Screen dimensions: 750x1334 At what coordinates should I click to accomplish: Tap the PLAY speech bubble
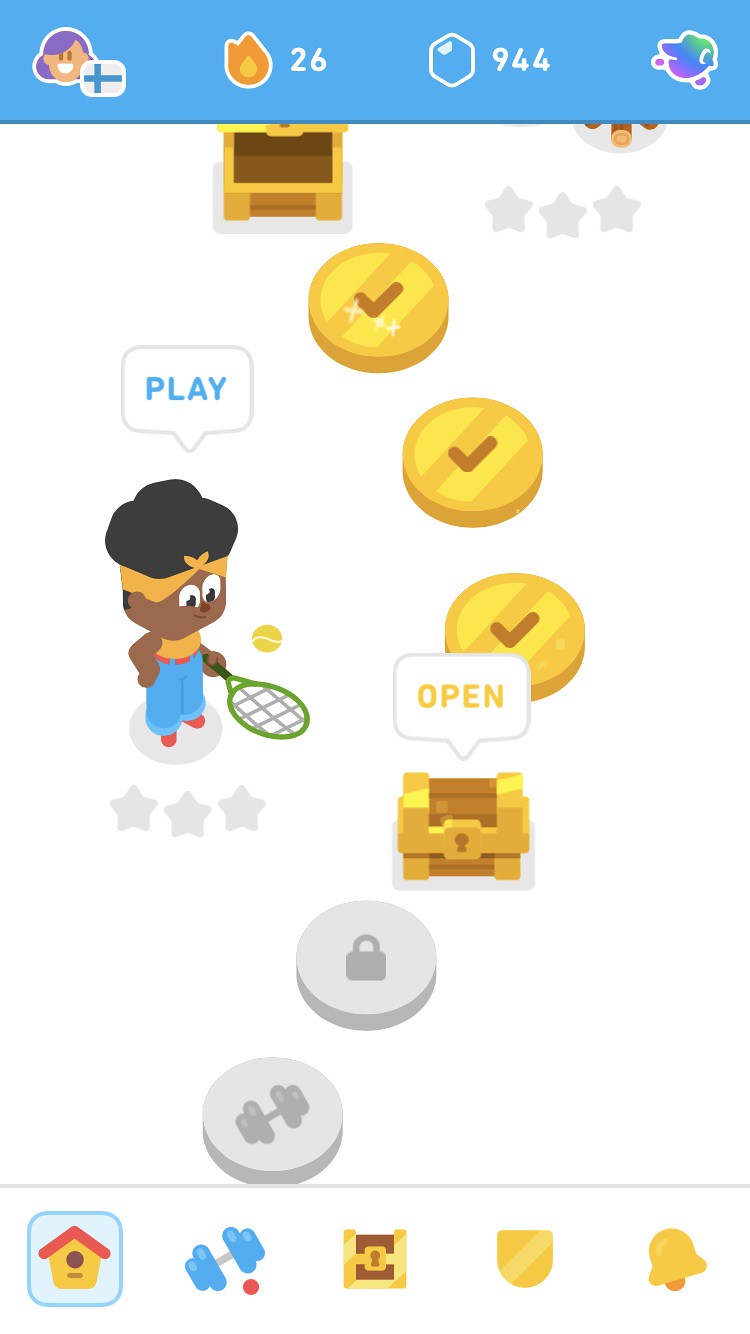coord(187,390)
